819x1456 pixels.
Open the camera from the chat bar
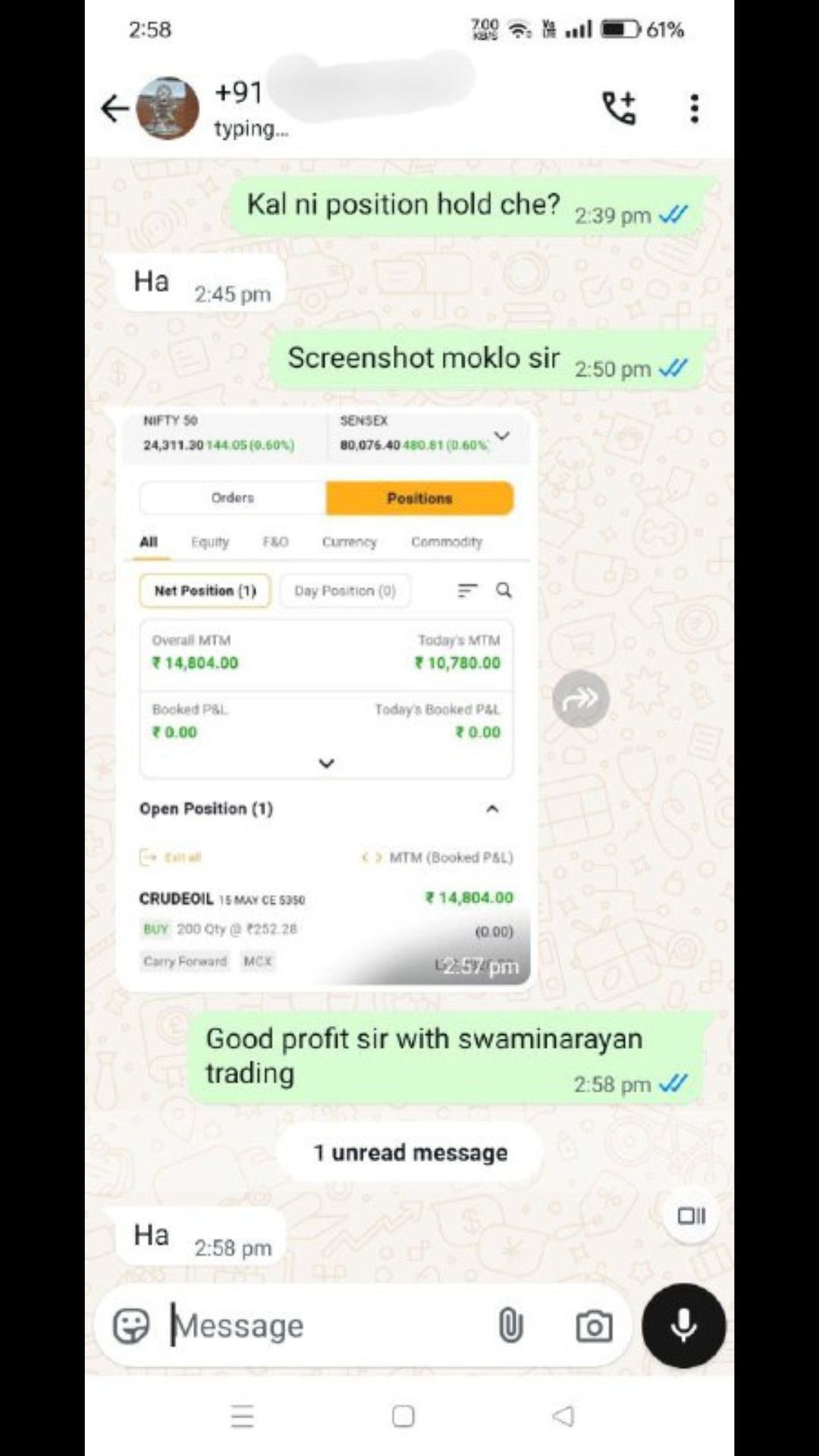[594, 1326]
